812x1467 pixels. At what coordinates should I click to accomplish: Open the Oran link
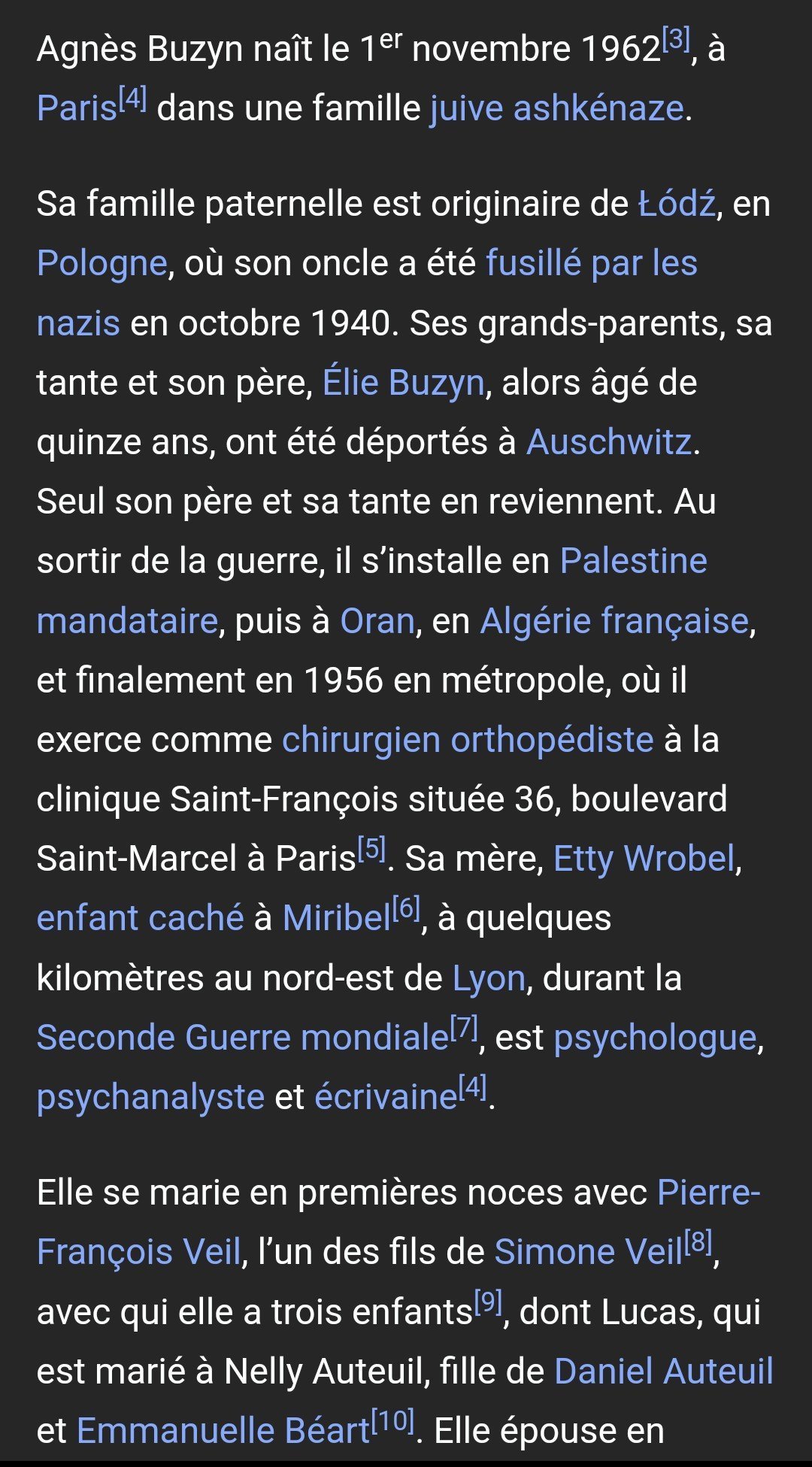pos(377,621)
